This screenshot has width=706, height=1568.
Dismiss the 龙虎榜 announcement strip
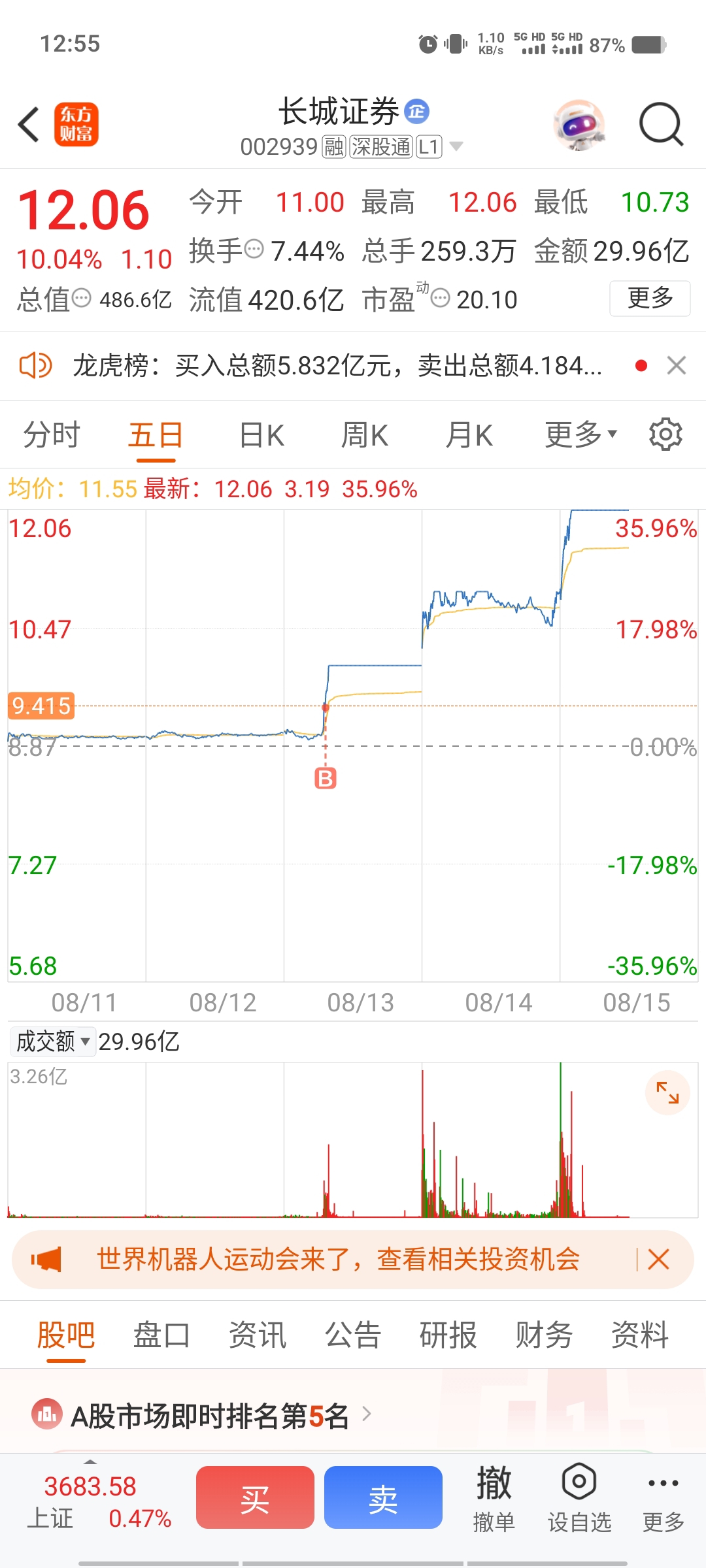677,365
